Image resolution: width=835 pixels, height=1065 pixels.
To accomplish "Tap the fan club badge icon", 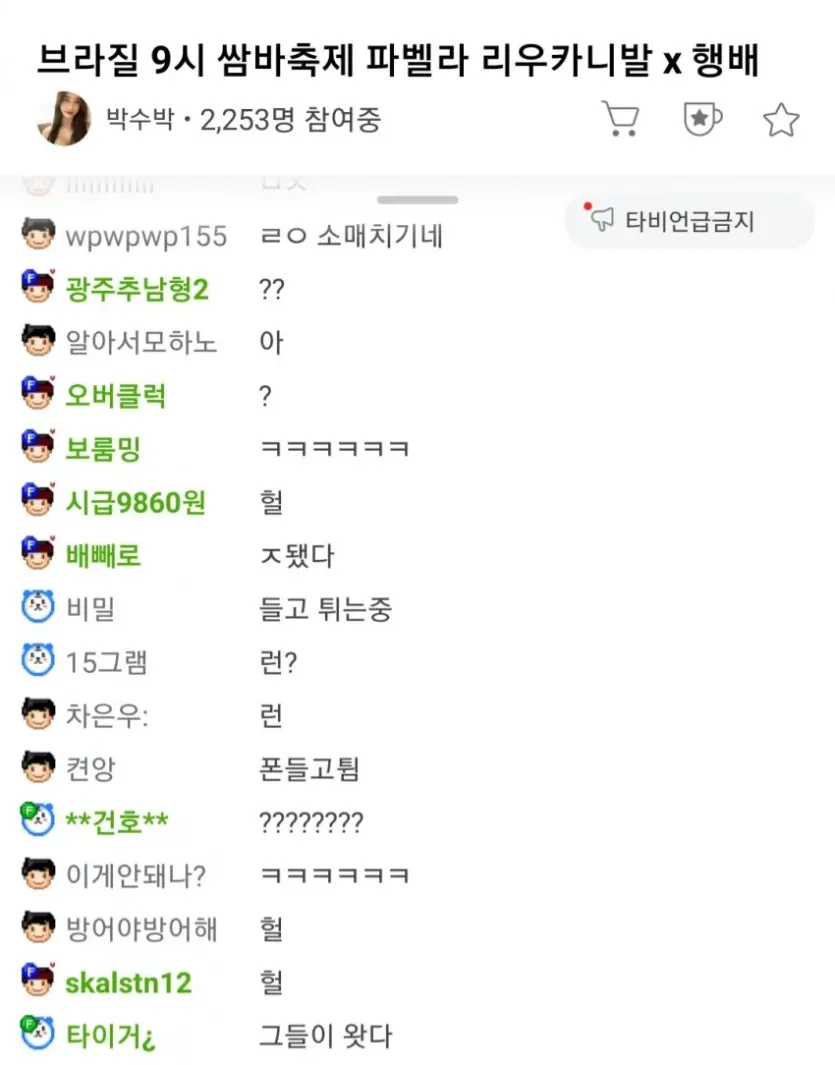I will tap(702, 120).
